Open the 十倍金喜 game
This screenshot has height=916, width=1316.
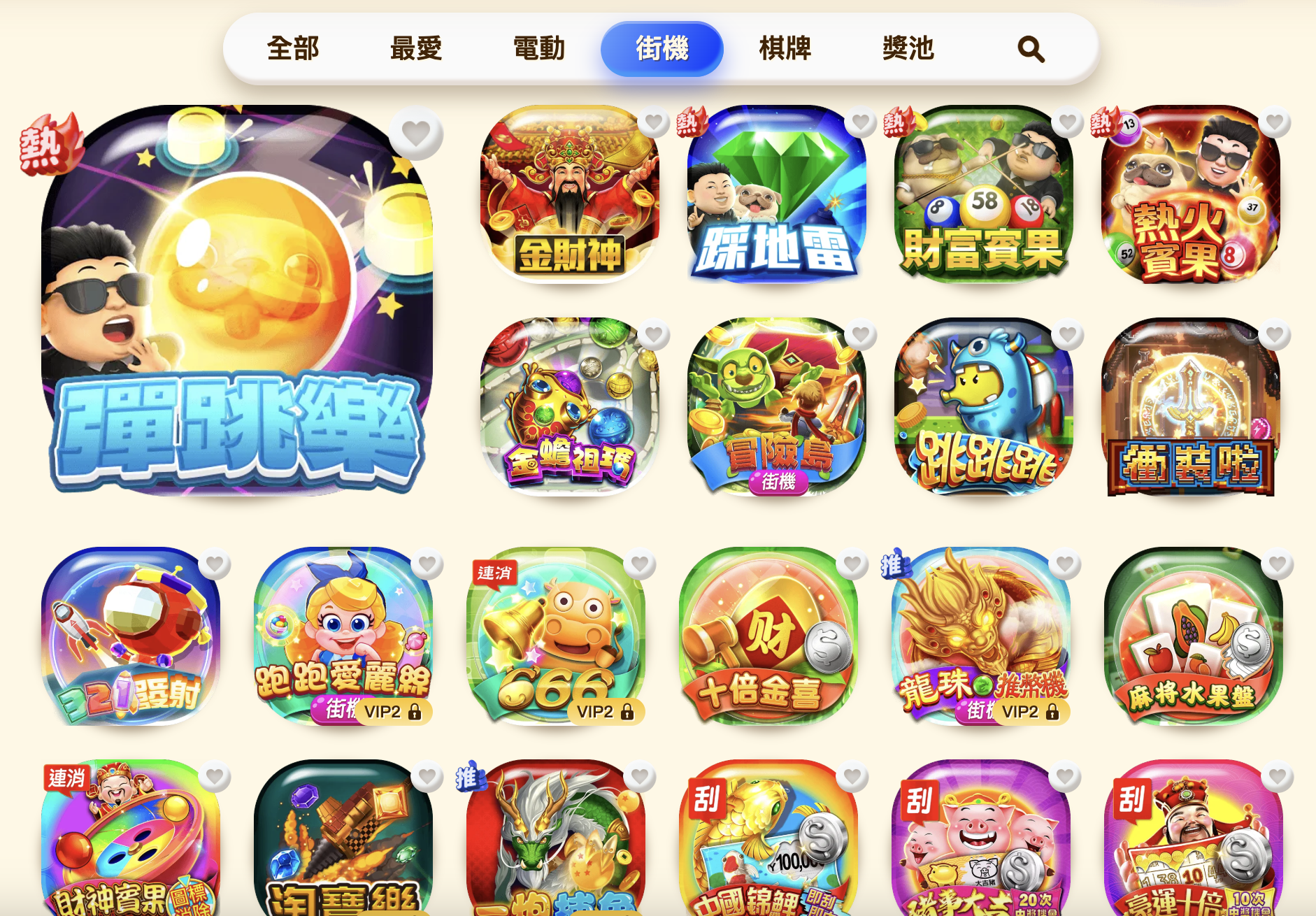[768, 636]
